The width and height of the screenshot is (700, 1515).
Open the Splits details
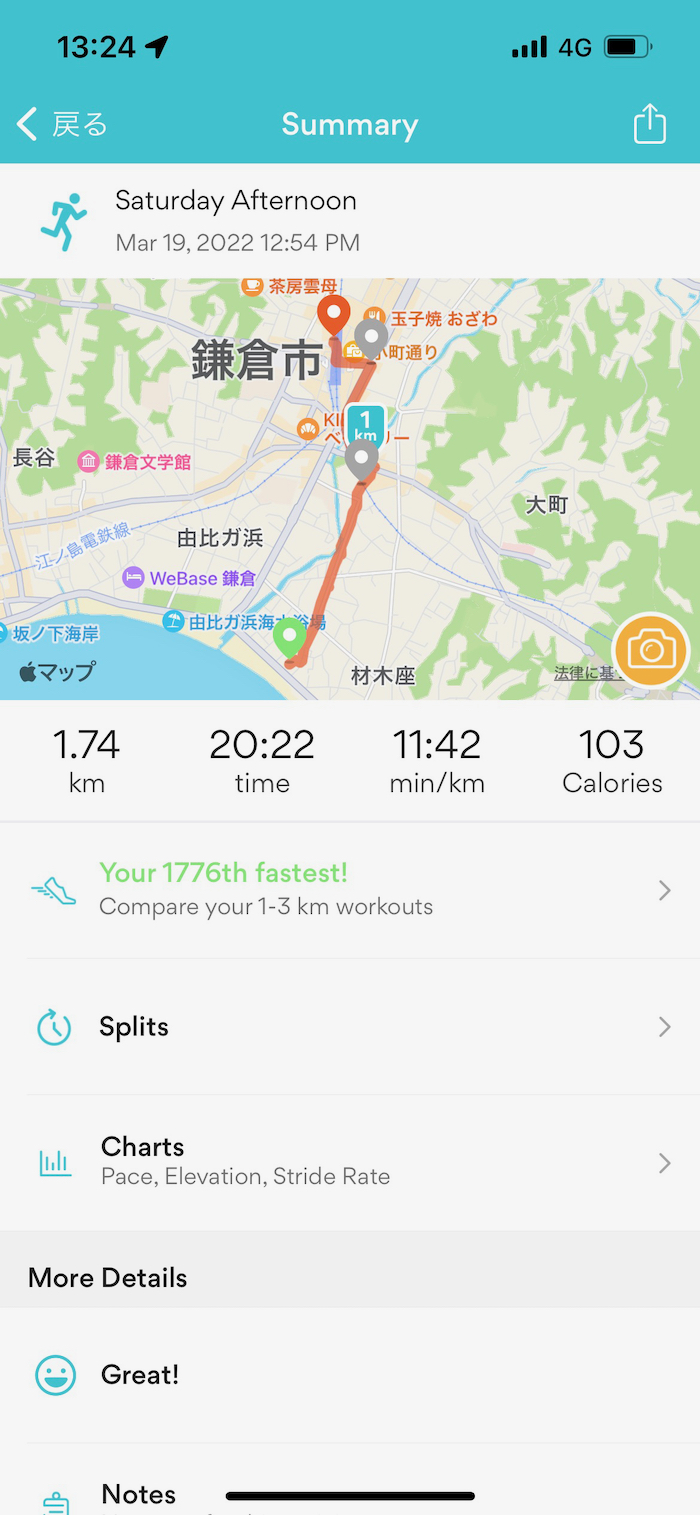(x=350, y=1027)
